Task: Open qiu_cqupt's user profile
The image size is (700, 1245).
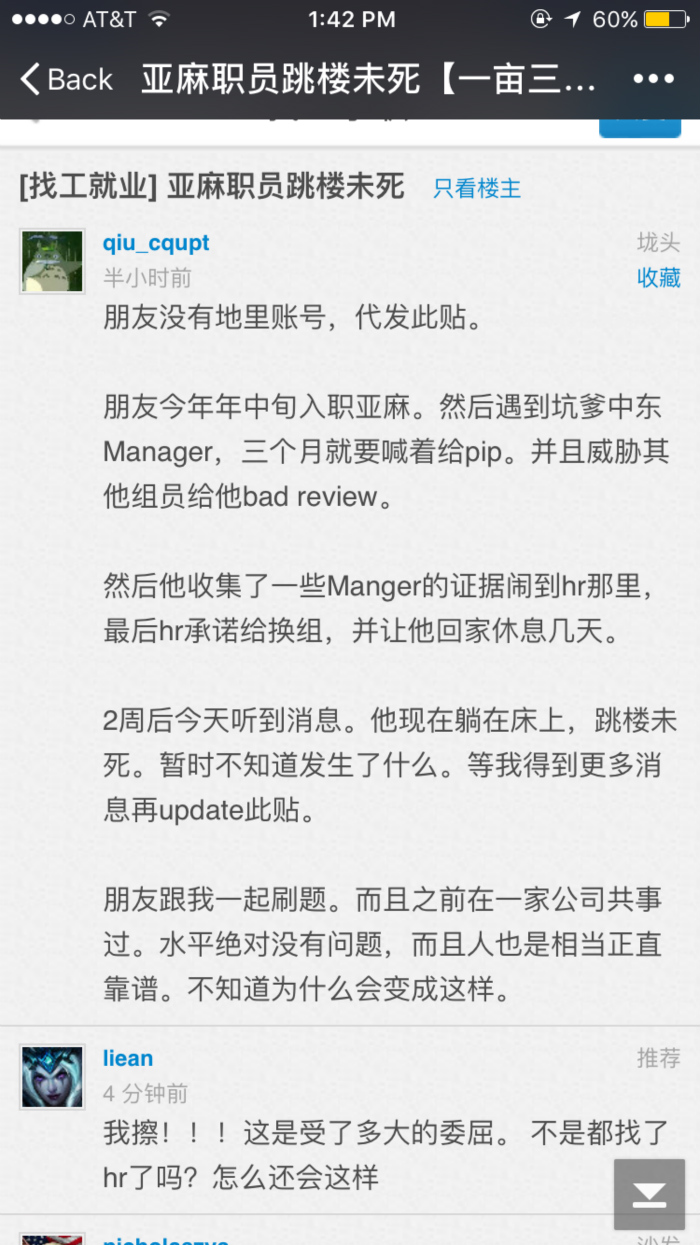Action: click(x=156, y=242)
